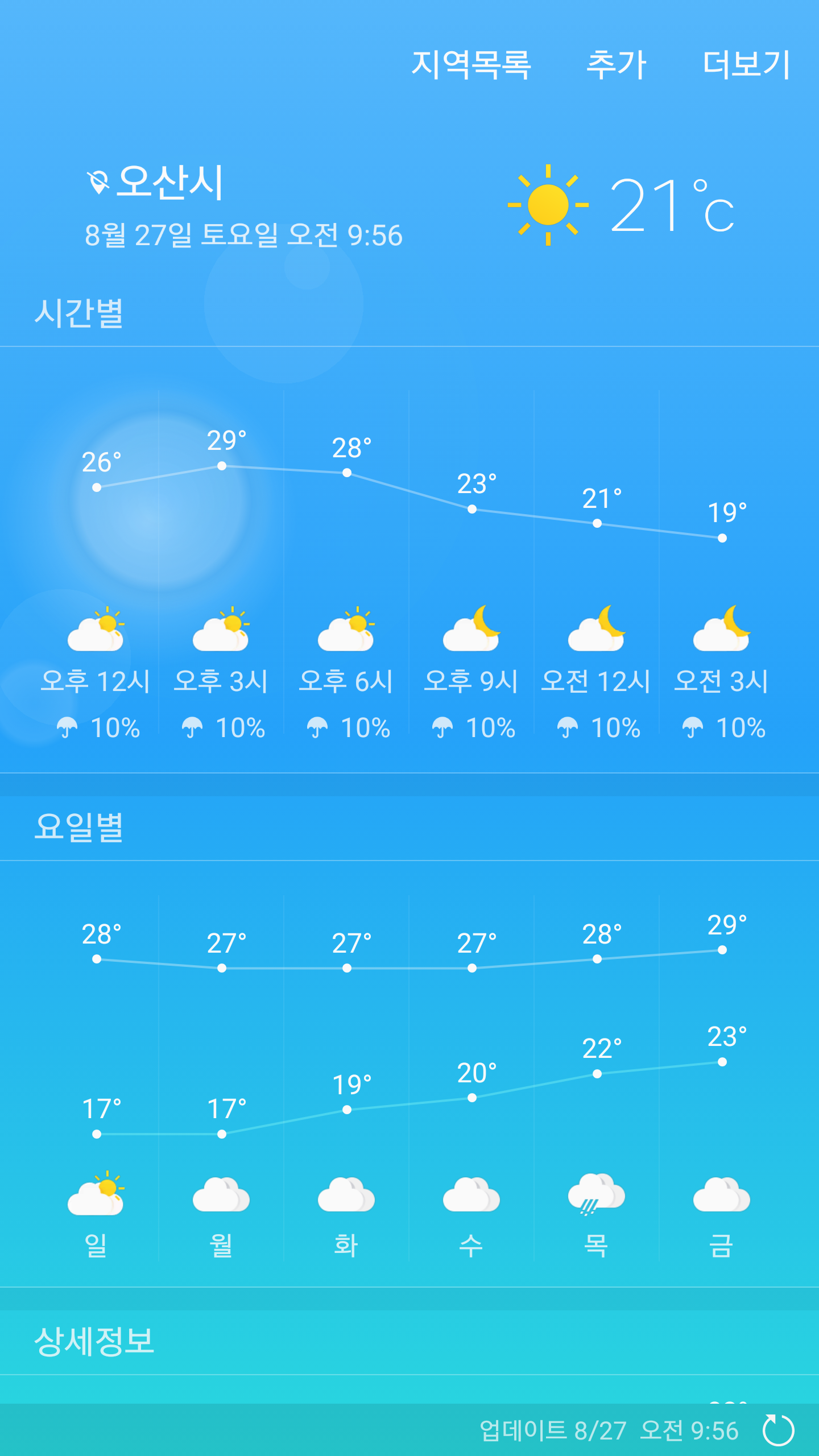The width and height of the screenshot is (819, 1456).
Task: Refresh the weather update
Action: point(778,1430)
